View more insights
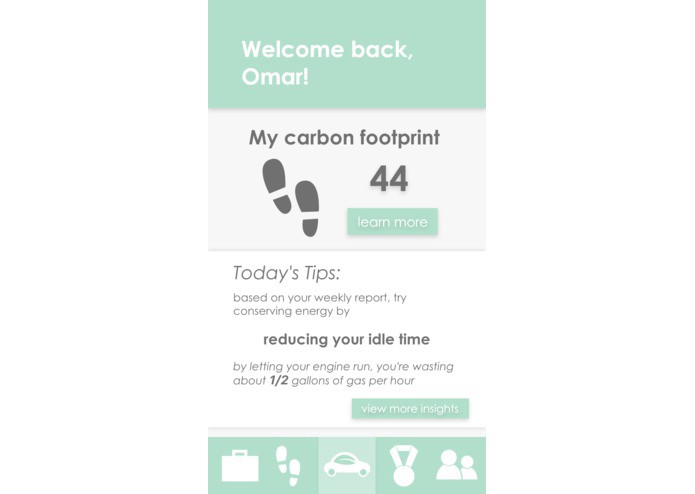Viewport: 695px width, 494px height. click(410, 408)
